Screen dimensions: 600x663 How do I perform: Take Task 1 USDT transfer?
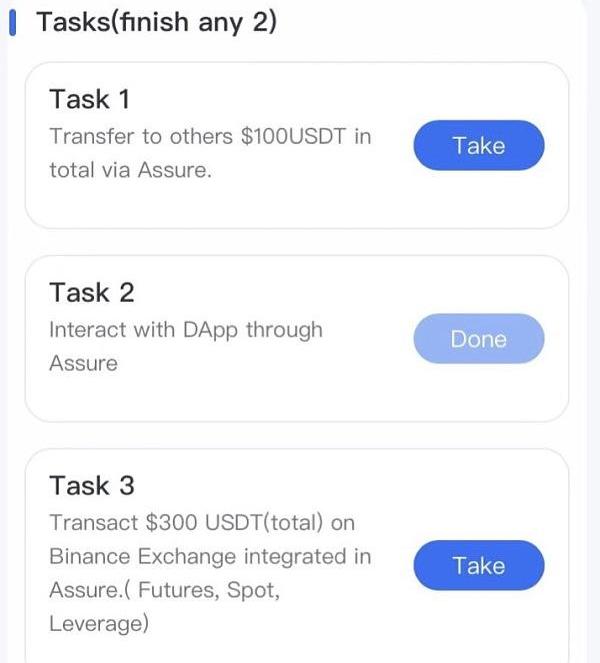(478, 146)
